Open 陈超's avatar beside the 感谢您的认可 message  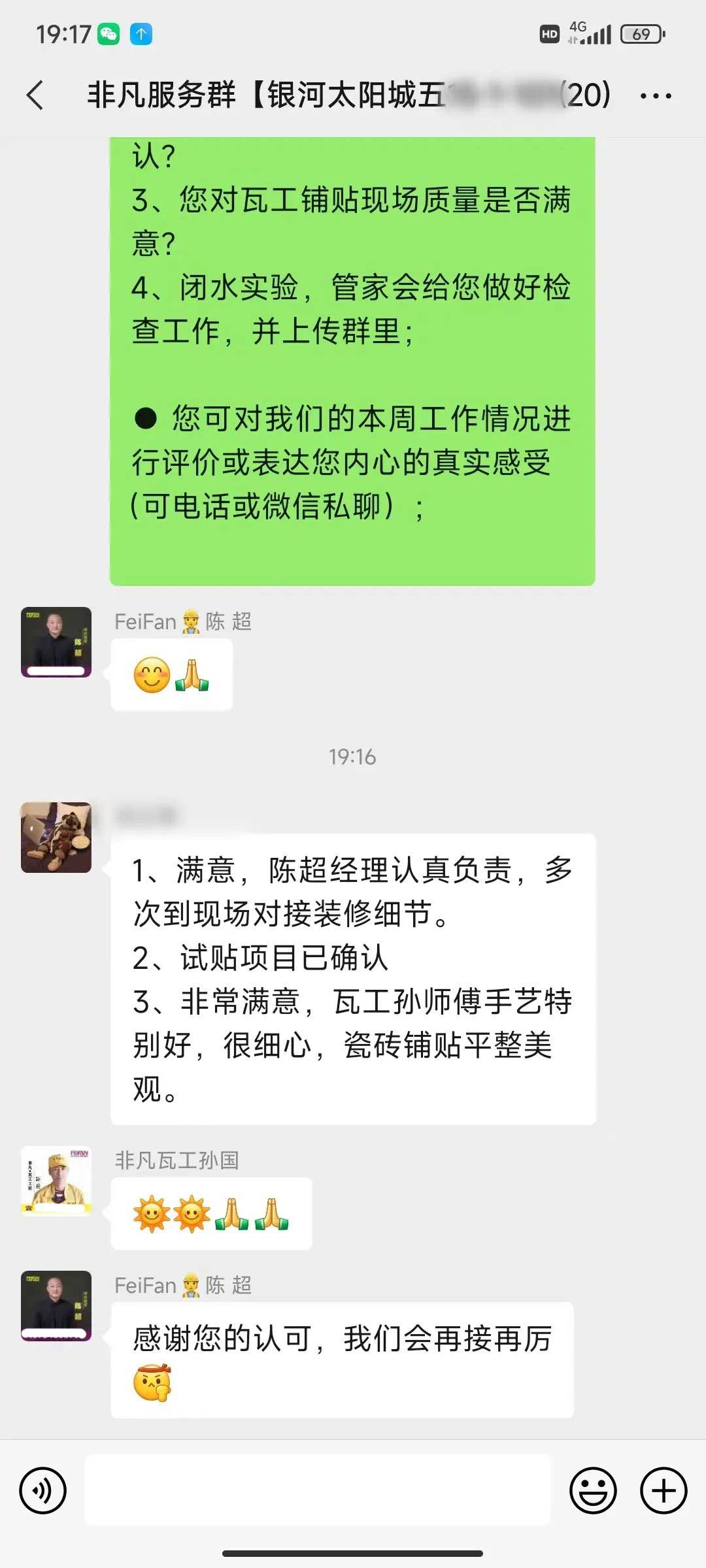pyautogui.click(x=56, y=1305)
